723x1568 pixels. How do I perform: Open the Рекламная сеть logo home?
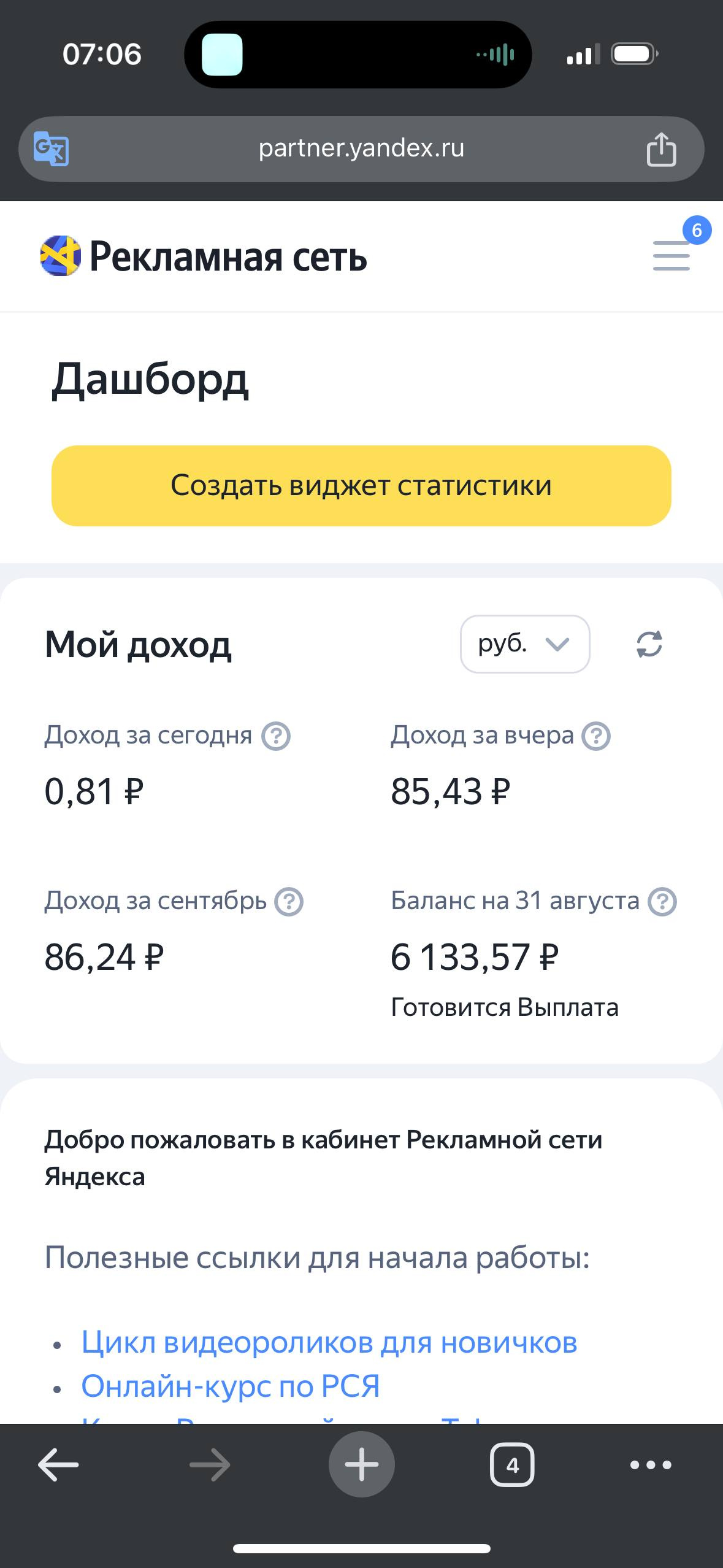[204, 256]
